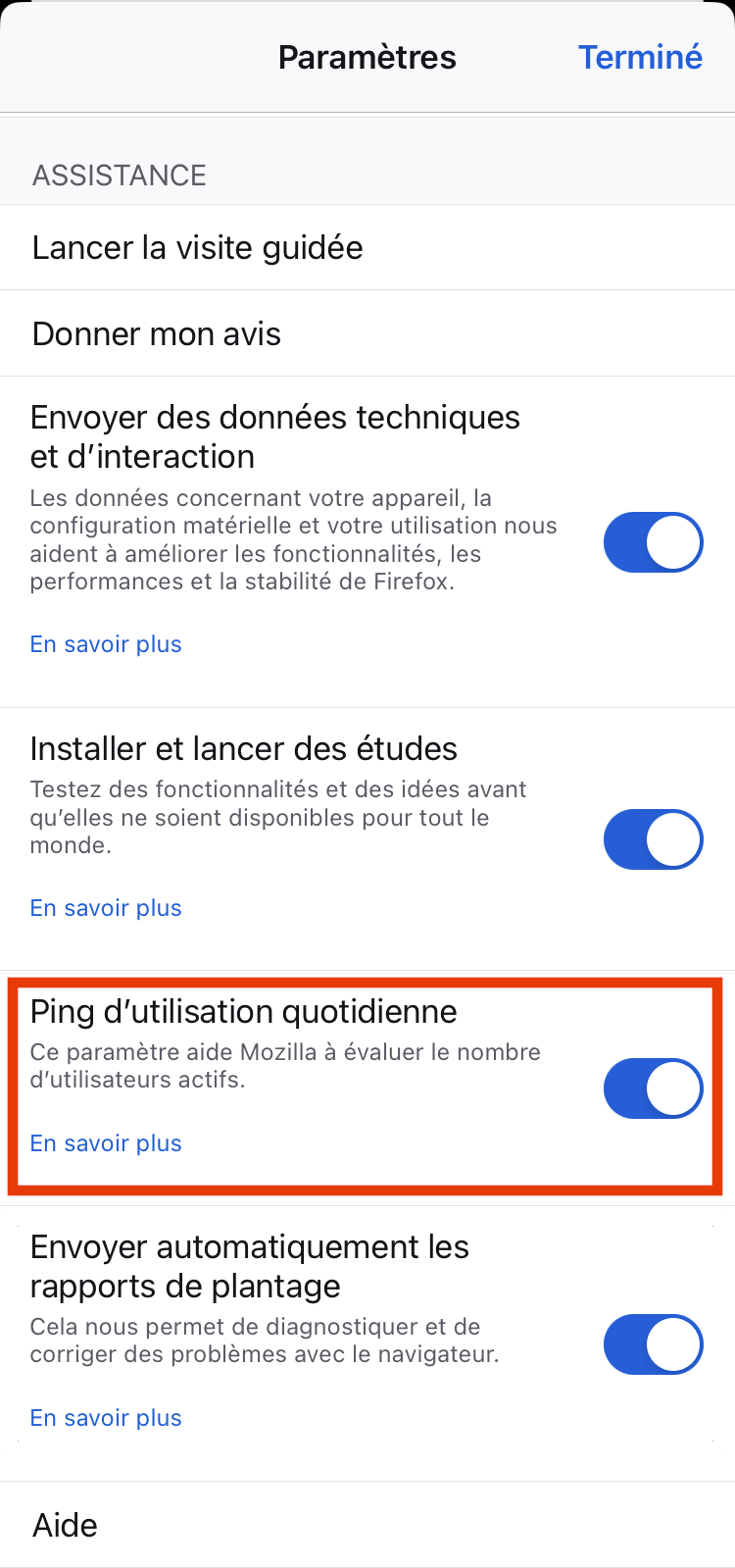This screenshot has height=1568, width=735.
Task: Tap the Paramètres title bar
Action: coord(367,57)
